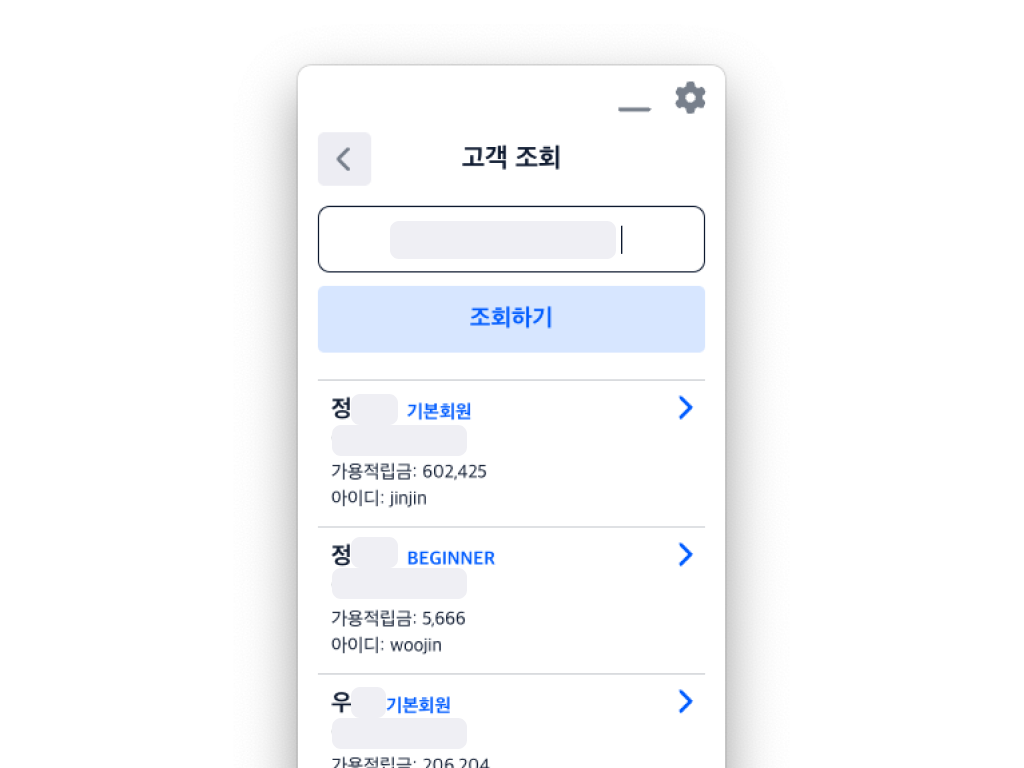
Task: Open the customer with 206,204 points
Action: [x=685, y=702]
